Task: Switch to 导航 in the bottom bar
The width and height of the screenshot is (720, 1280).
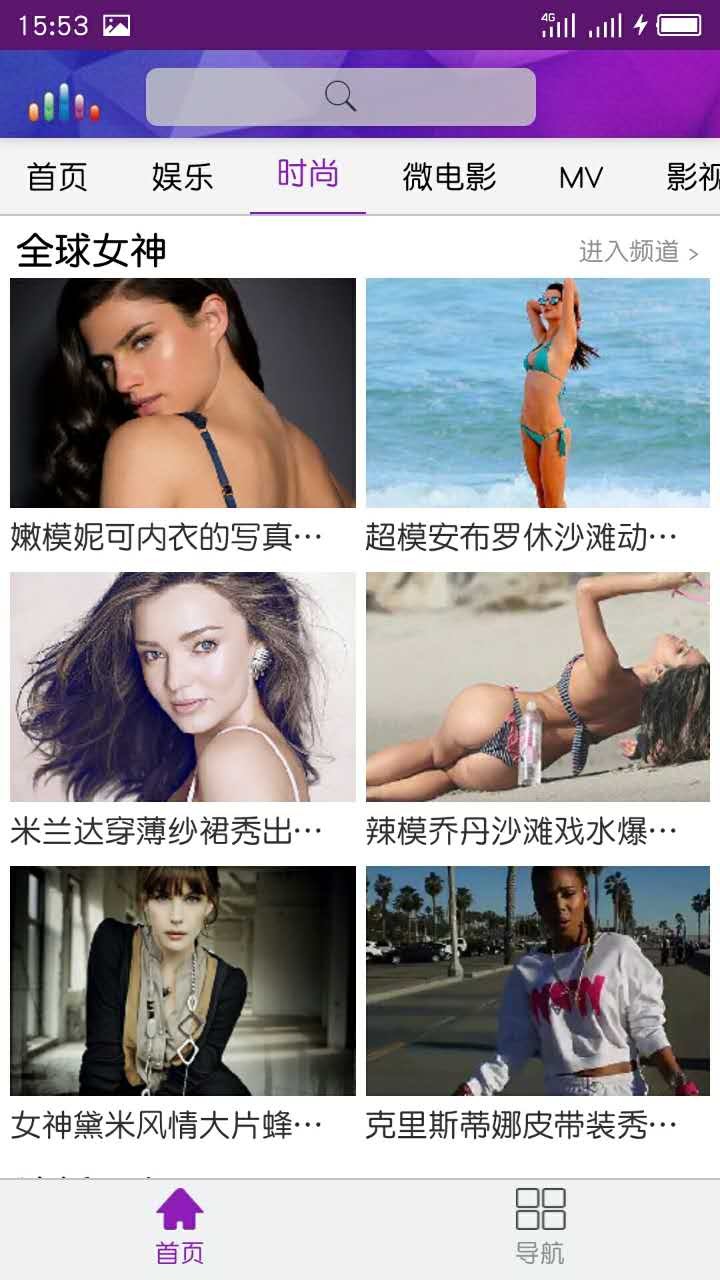Action: tap(540, 1227)
